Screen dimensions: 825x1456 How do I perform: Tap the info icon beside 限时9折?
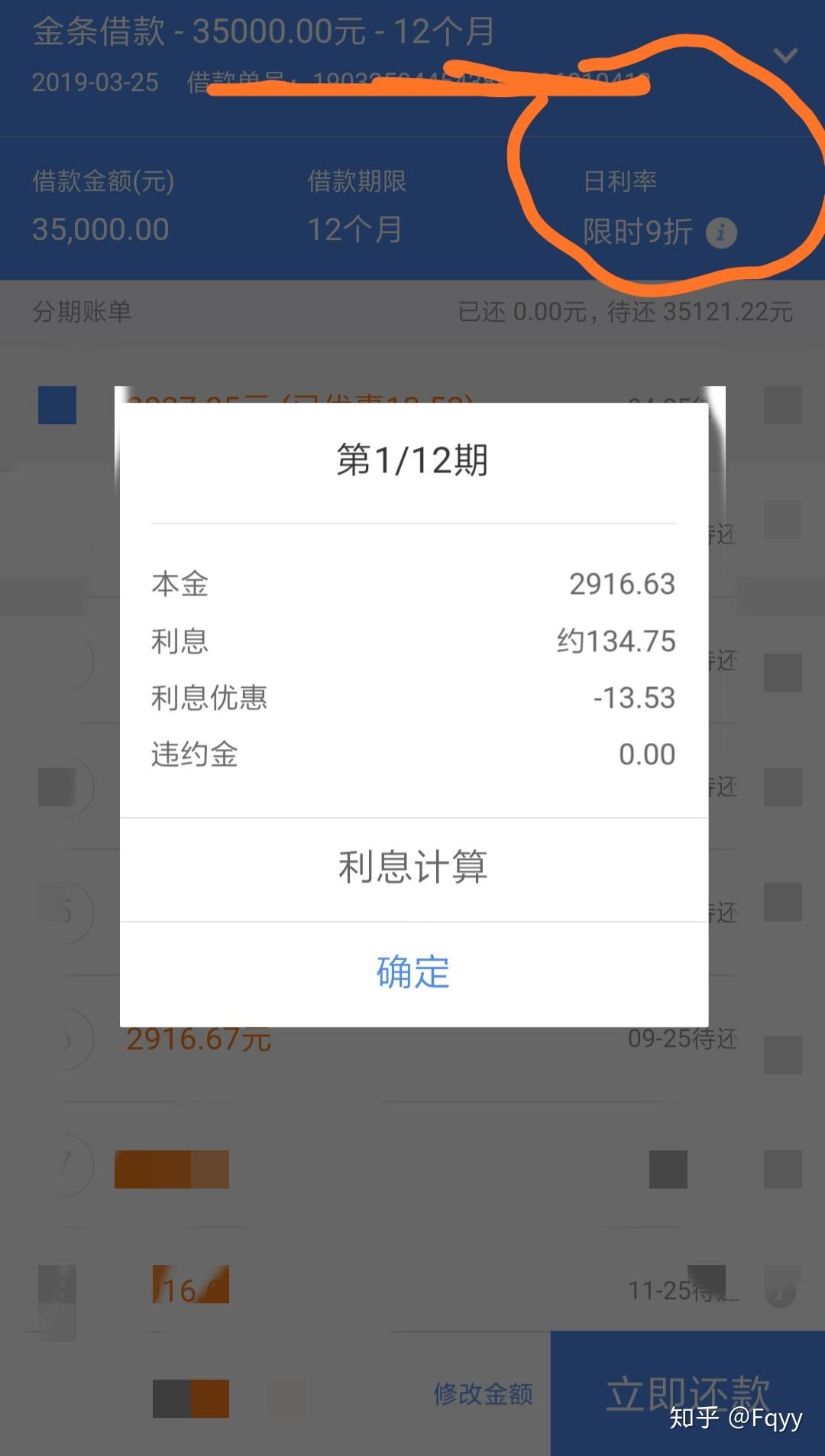tap(721, 232)
